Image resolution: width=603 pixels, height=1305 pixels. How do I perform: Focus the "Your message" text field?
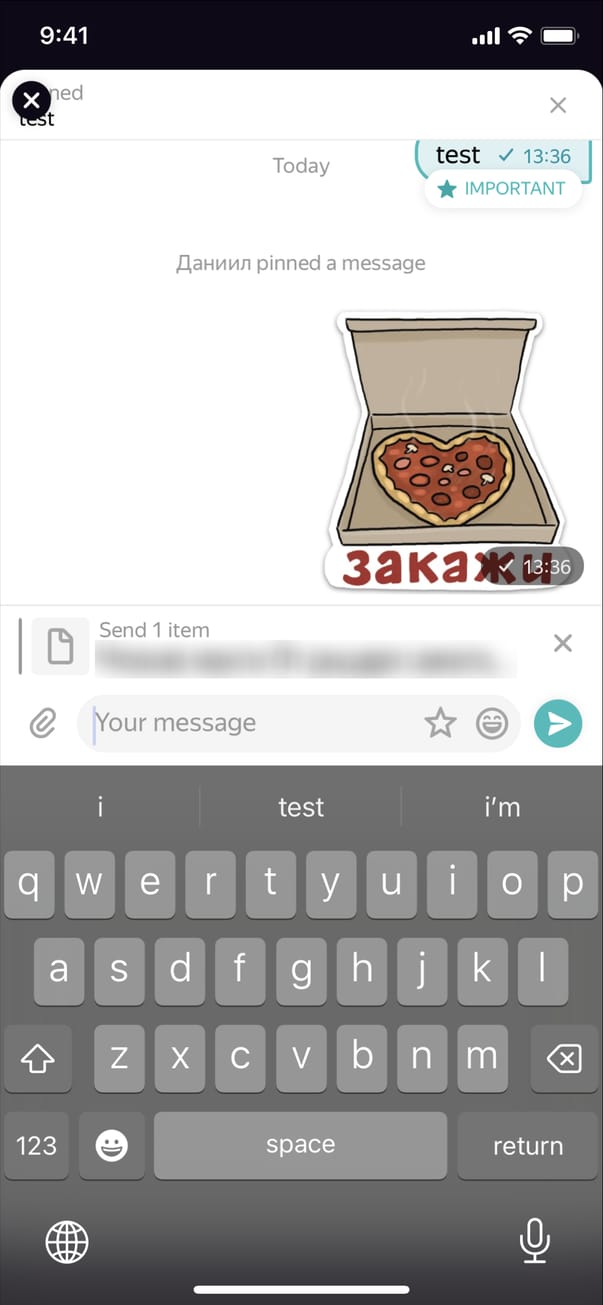[250, 722]
